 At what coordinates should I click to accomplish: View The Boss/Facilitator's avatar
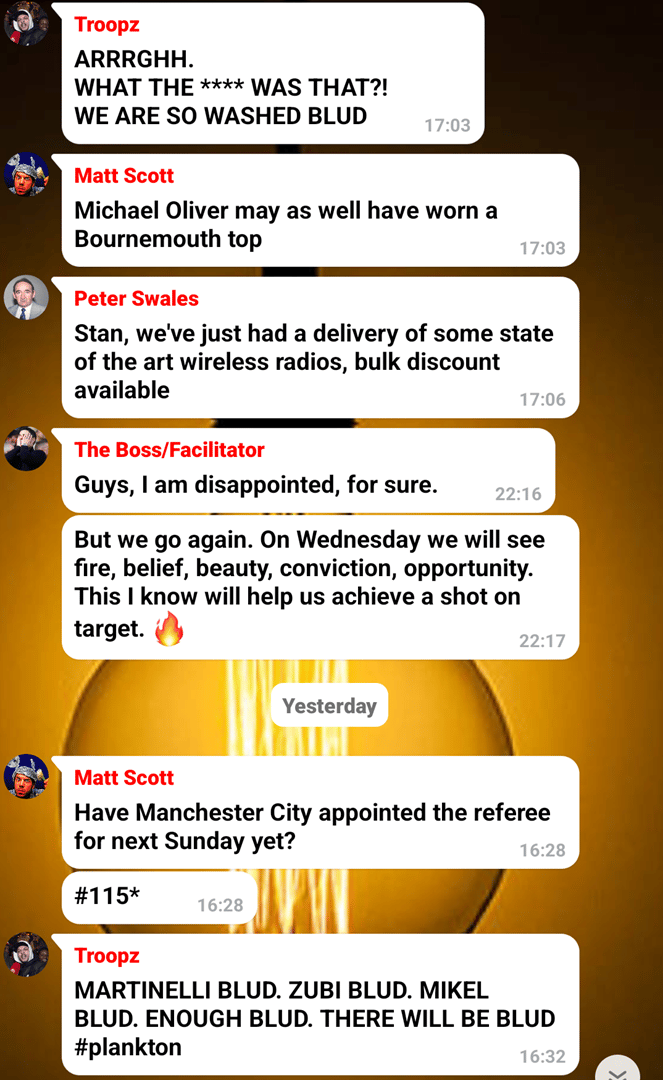(x=26, y=448)
